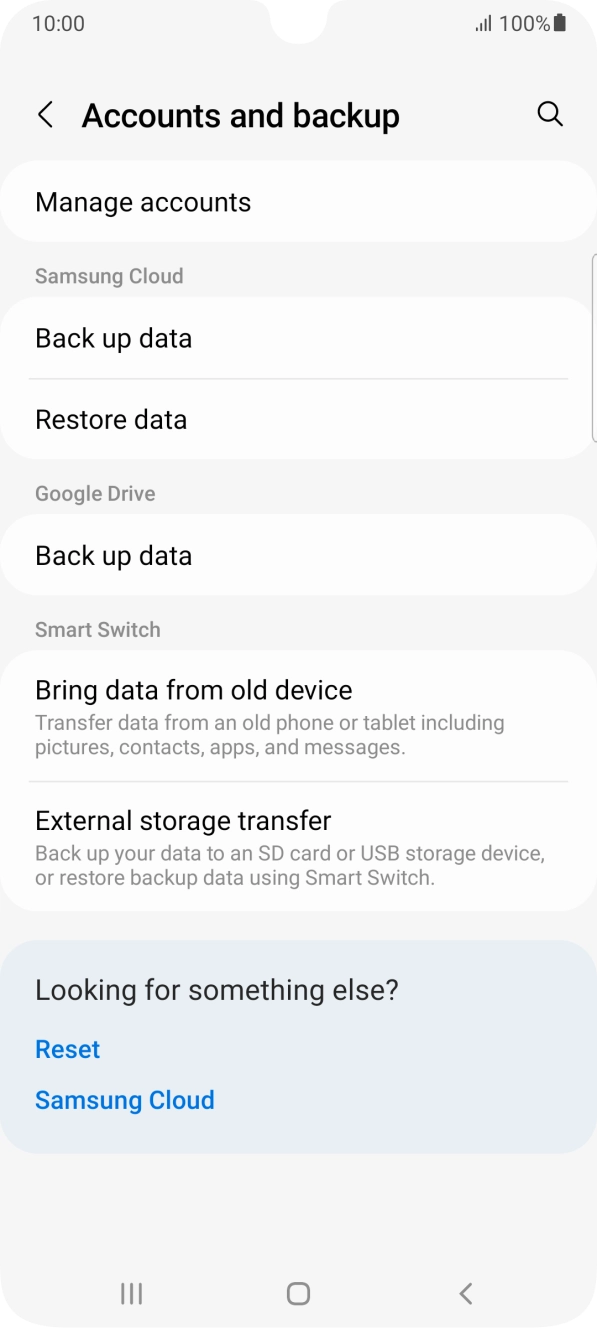
Task: Go to home screen via navigation bar
Action: pyautogui.click(x=298, y=1293)
